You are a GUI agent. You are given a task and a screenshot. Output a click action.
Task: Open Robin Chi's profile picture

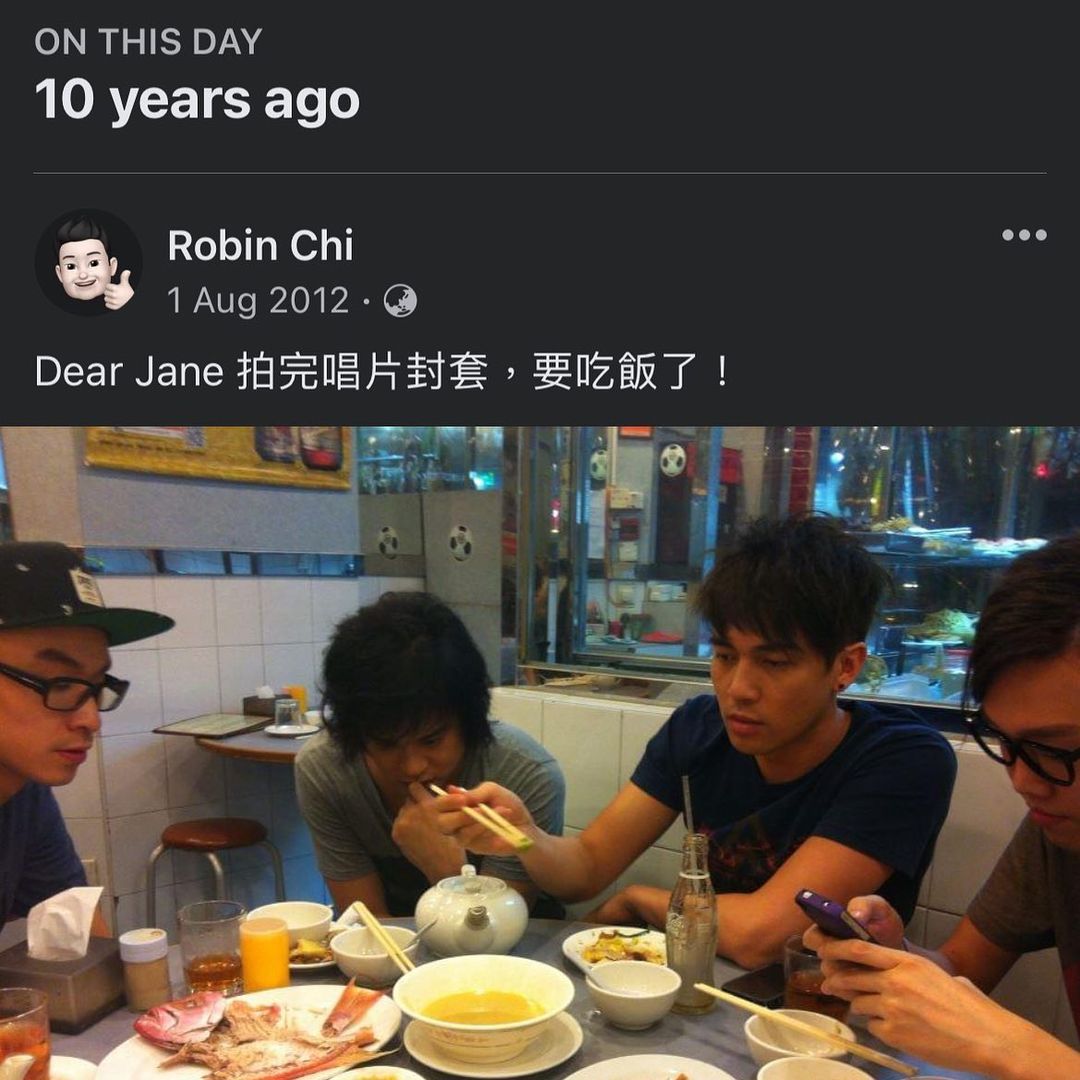tap(88, 262)
